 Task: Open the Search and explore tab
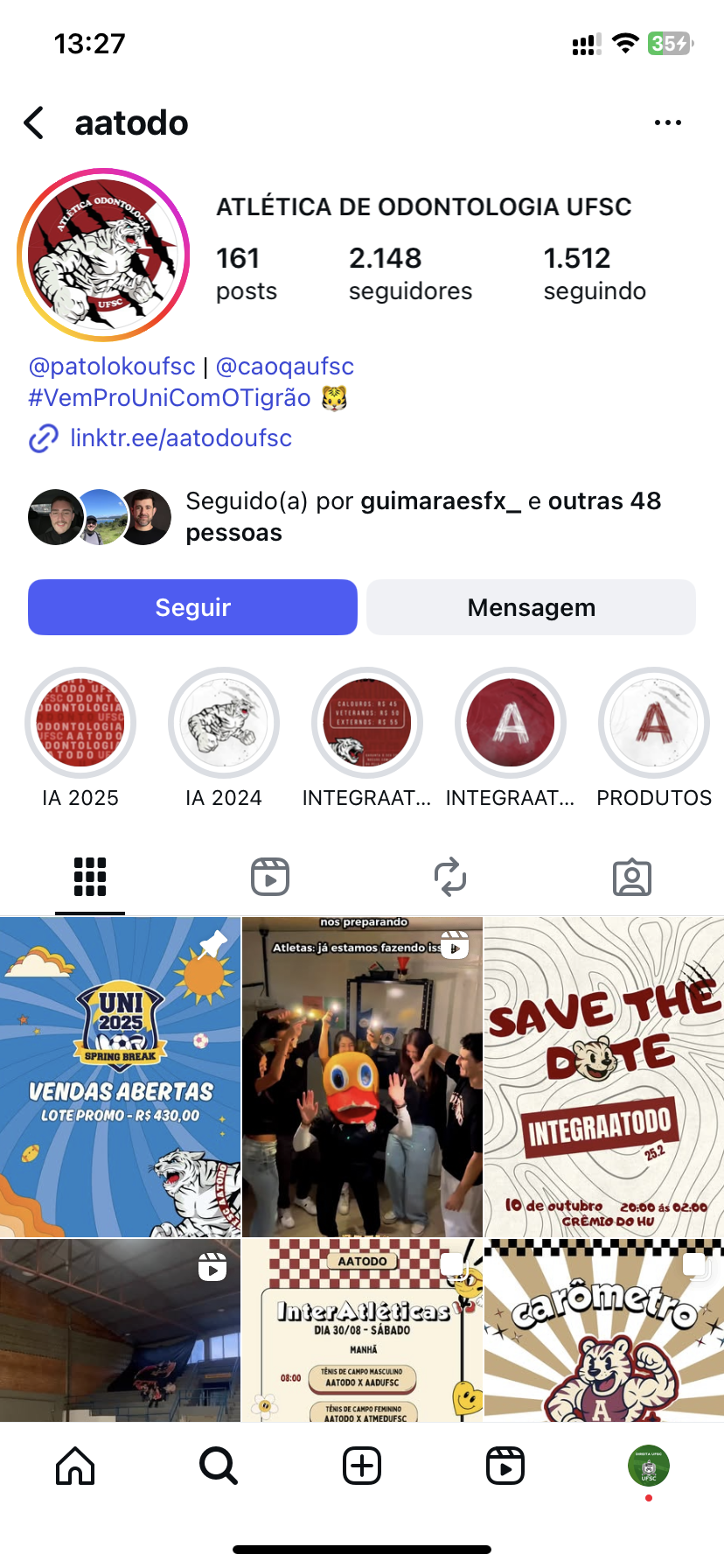click(218, 1466)
